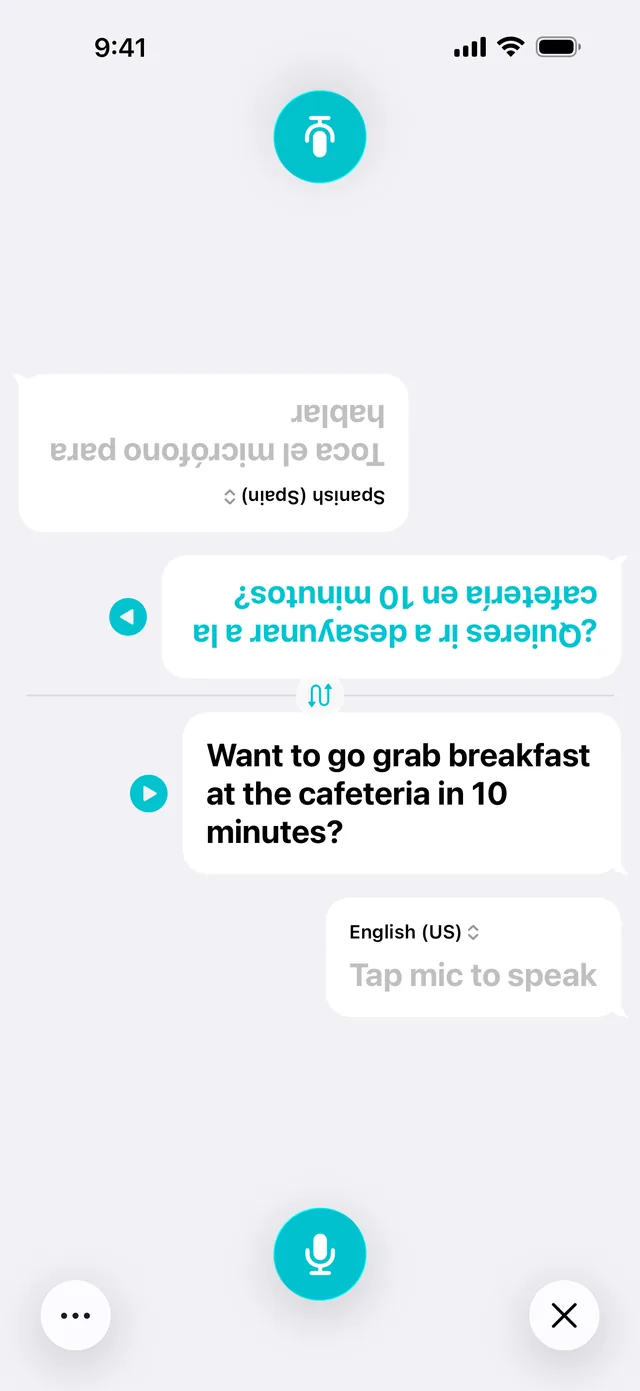Open the English (US) language picker
Screen dimensions: 640x1391
coord(414,932)
